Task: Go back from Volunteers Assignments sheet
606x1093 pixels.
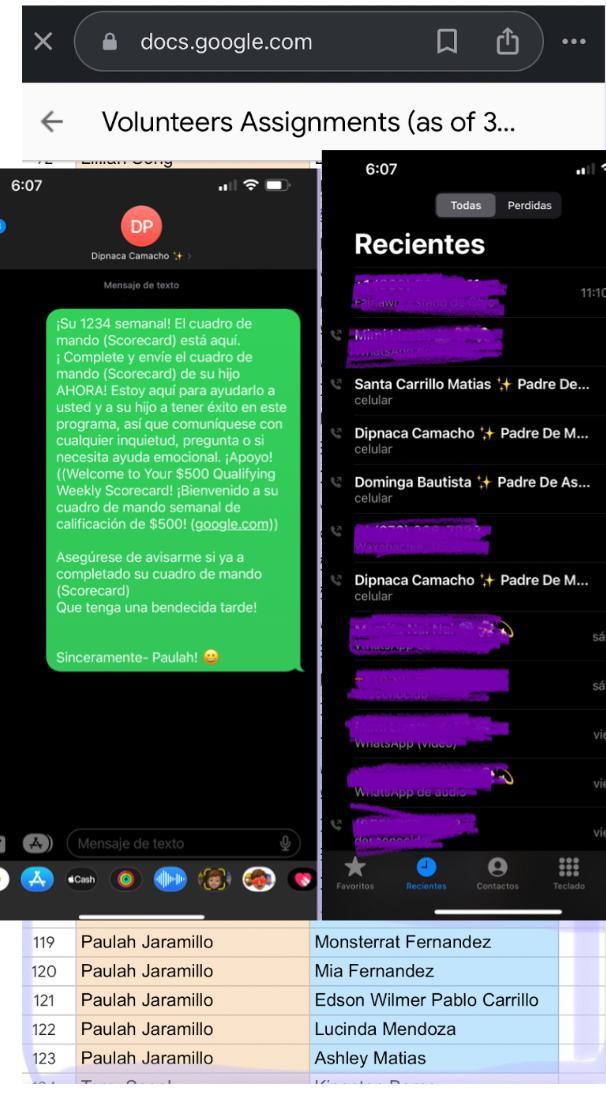Action: point(49,123)
